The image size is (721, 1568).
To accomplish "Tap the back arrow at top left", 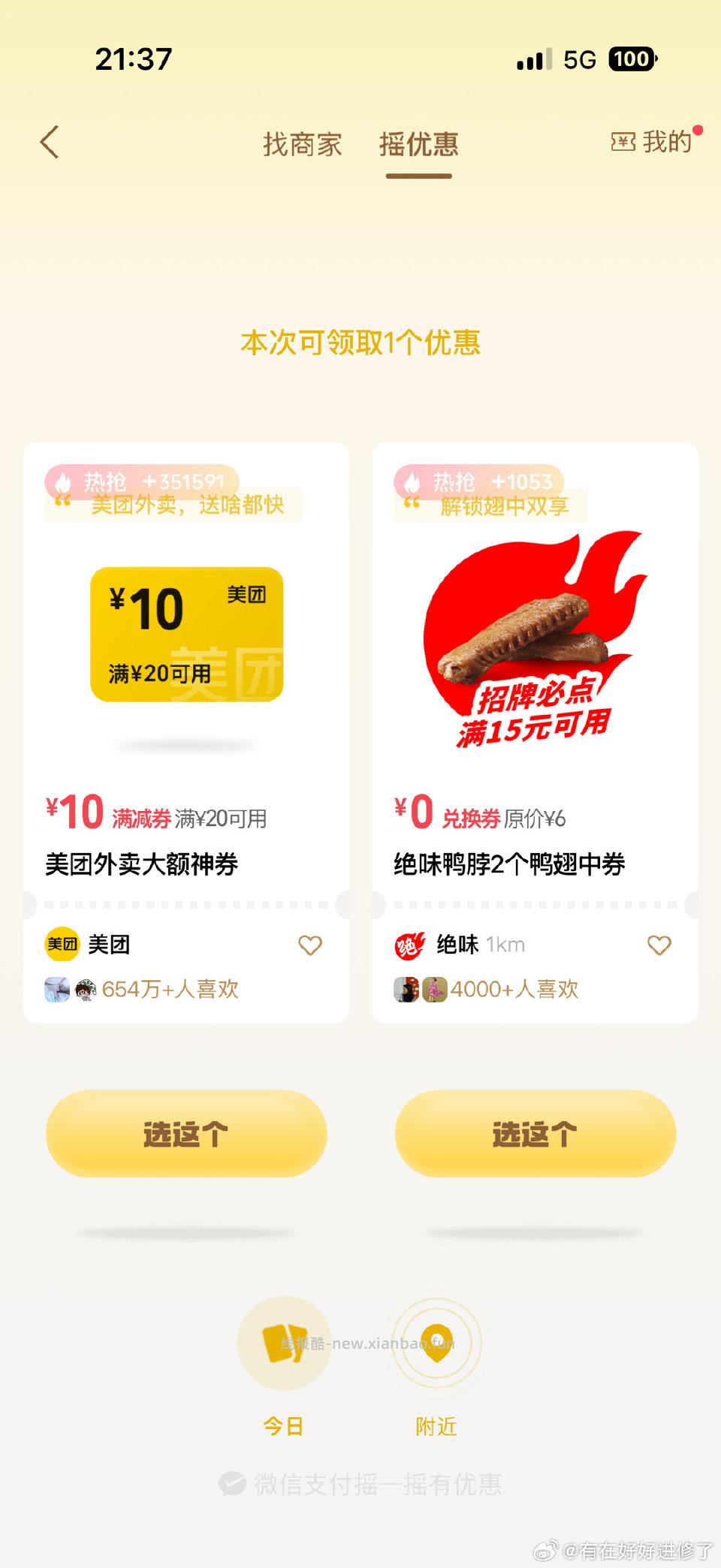I will click(50, 143).
